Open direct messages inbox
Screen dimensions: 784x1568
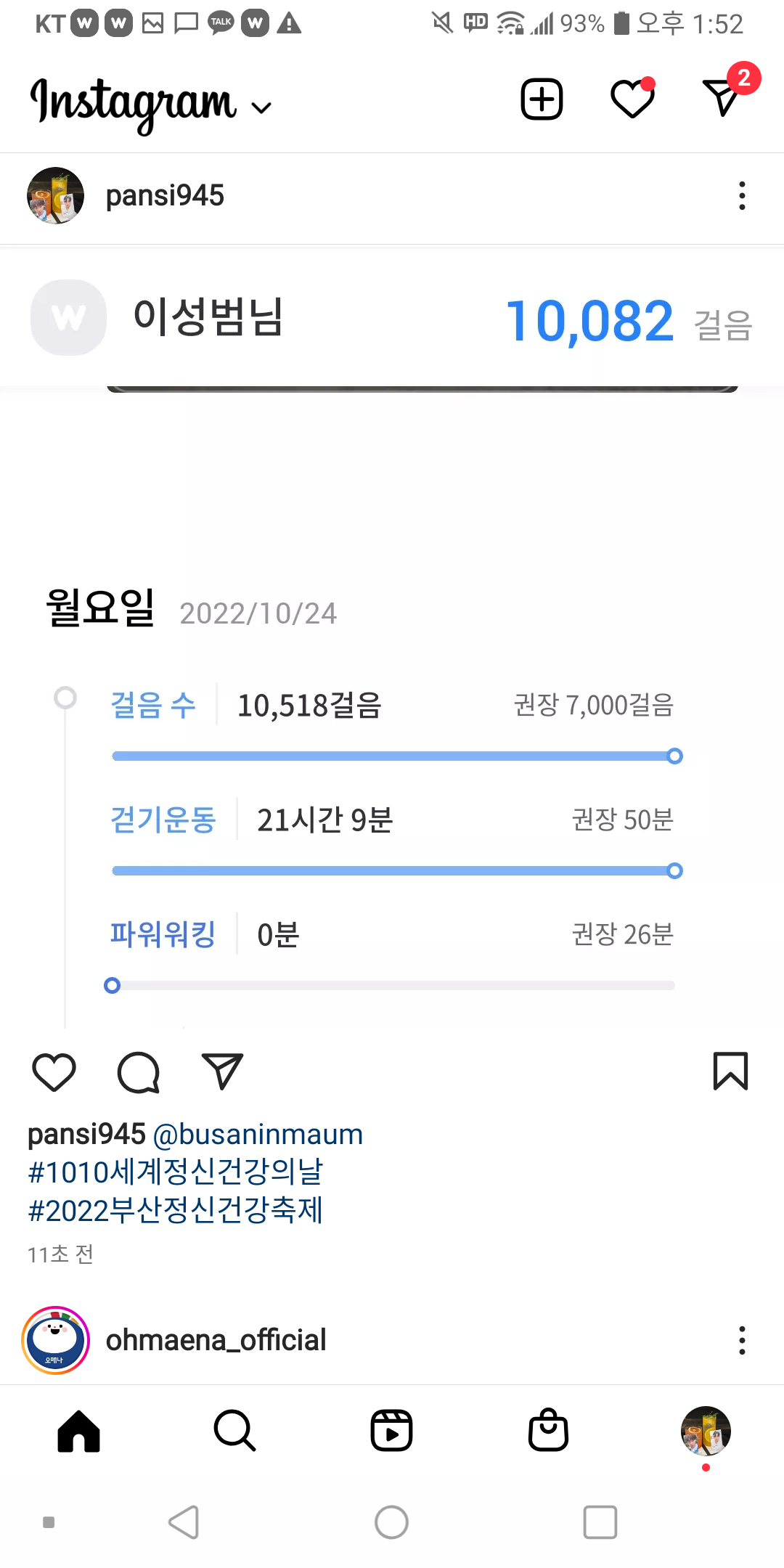[723, 97]
